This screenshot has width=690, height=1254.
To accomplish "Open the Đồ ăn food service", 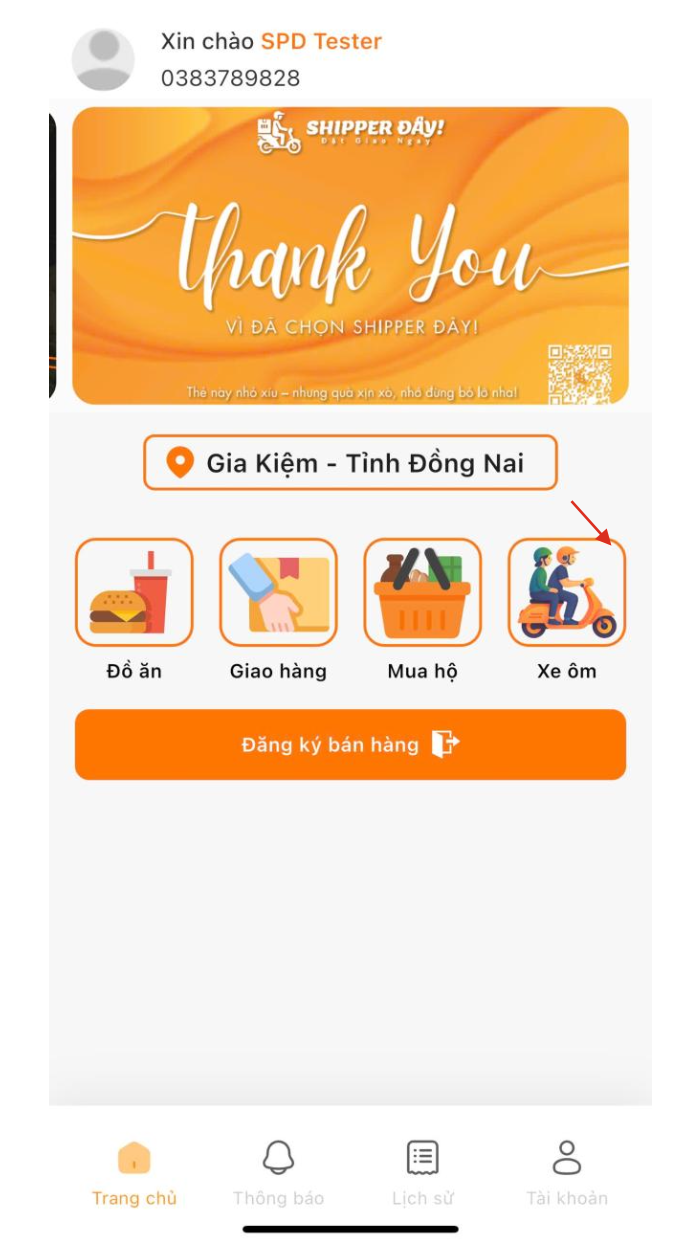I will 134,592.
